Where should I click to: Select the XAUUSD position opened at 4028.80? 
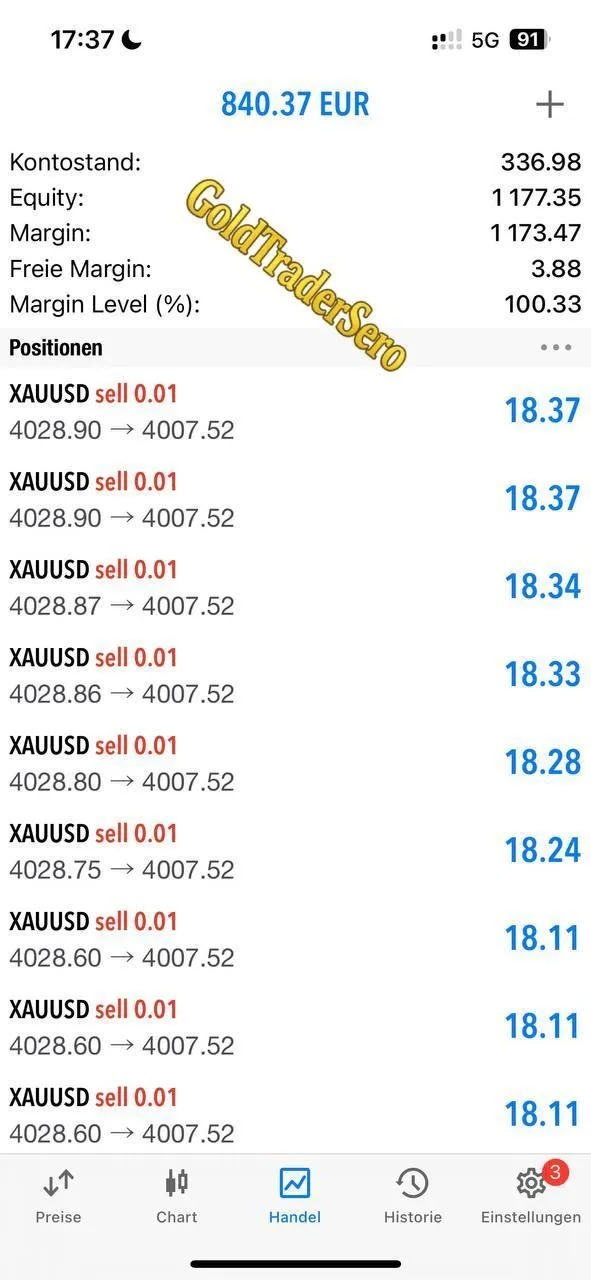[295, 763]
